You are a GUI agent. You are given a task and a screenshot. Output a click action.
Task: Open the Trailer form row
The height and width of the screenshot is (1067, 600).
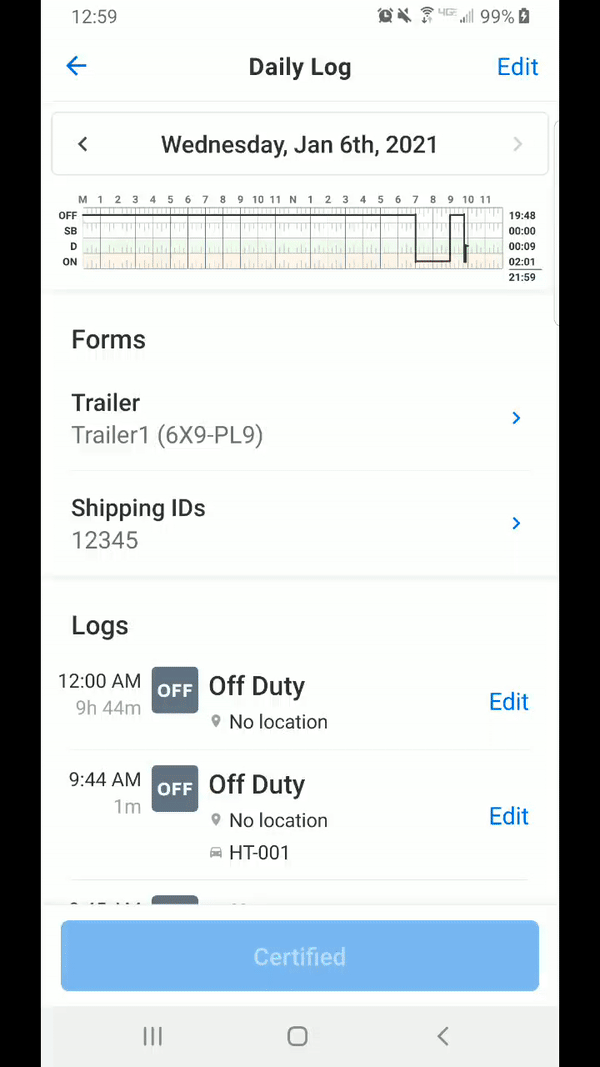[x=300, y=419]
